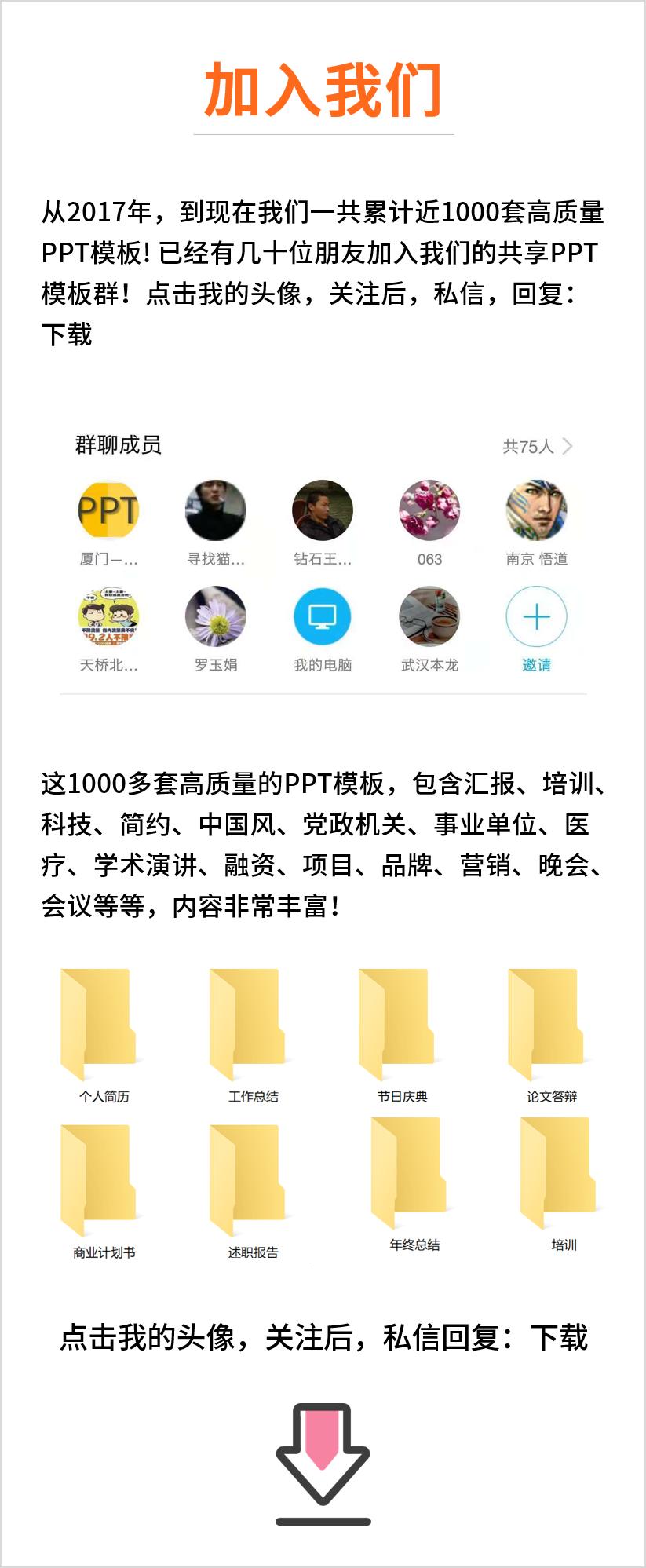Select the 我的电脑 computer icon
The width and height of the screenshot is (646, 1568).
322,617
